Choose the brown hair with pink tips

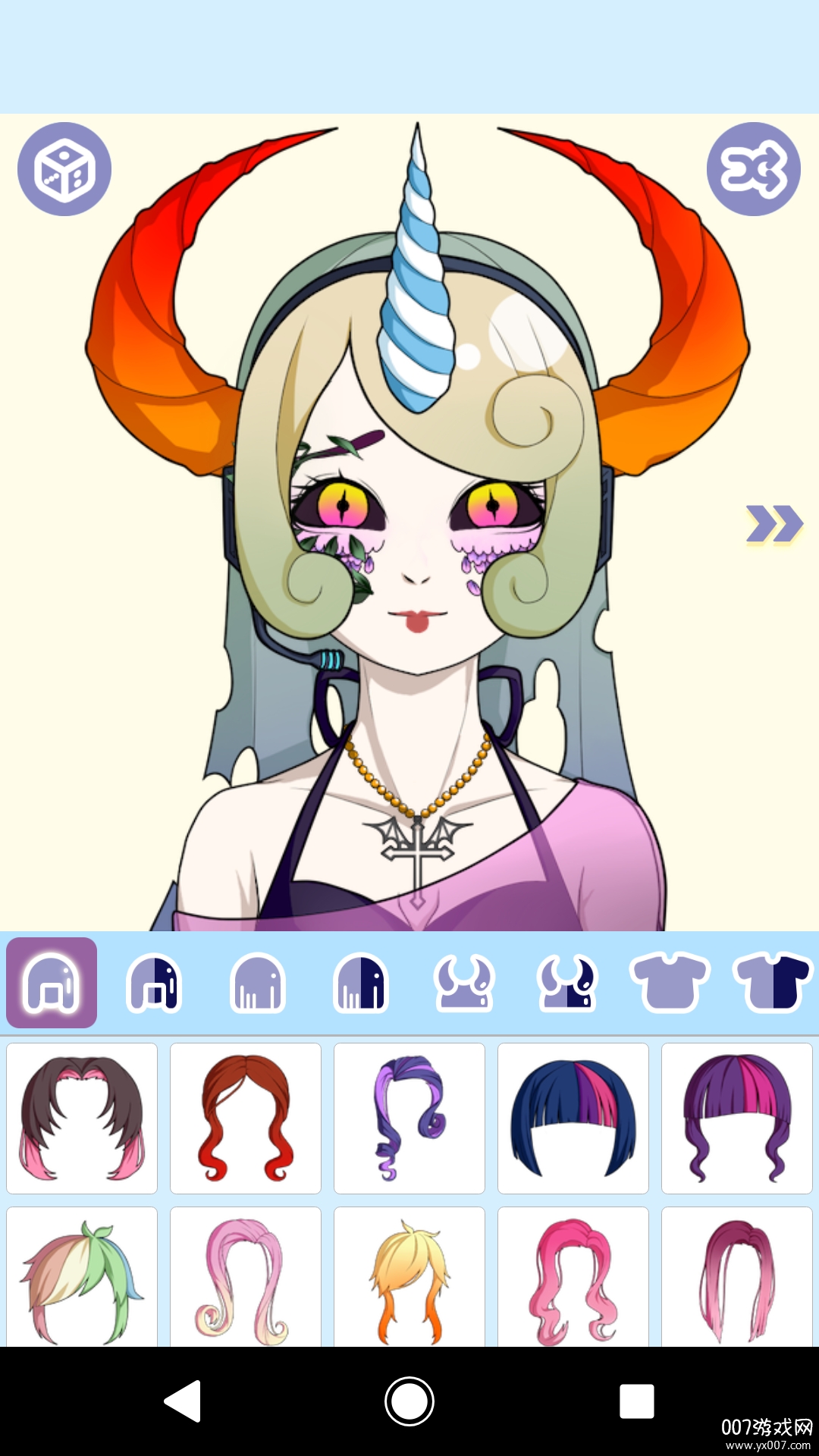82,1118
